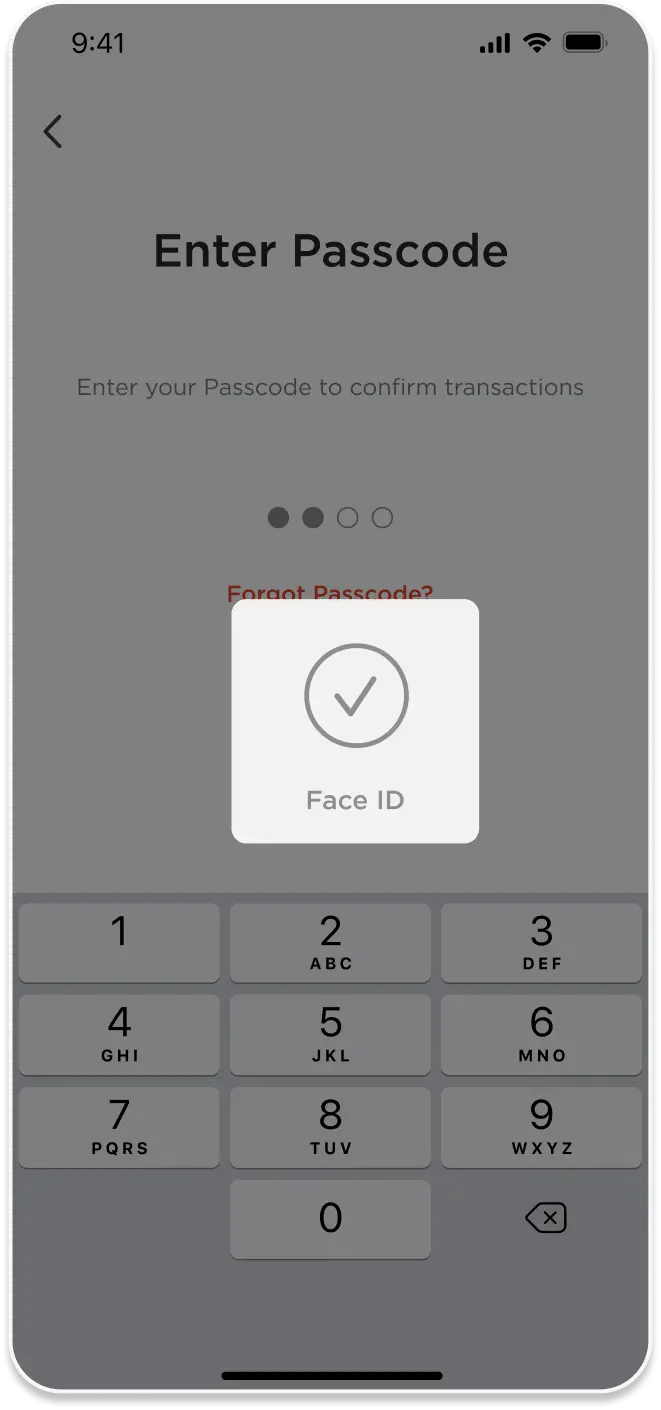Enter digit 7 PQRS

[119, 1126]
